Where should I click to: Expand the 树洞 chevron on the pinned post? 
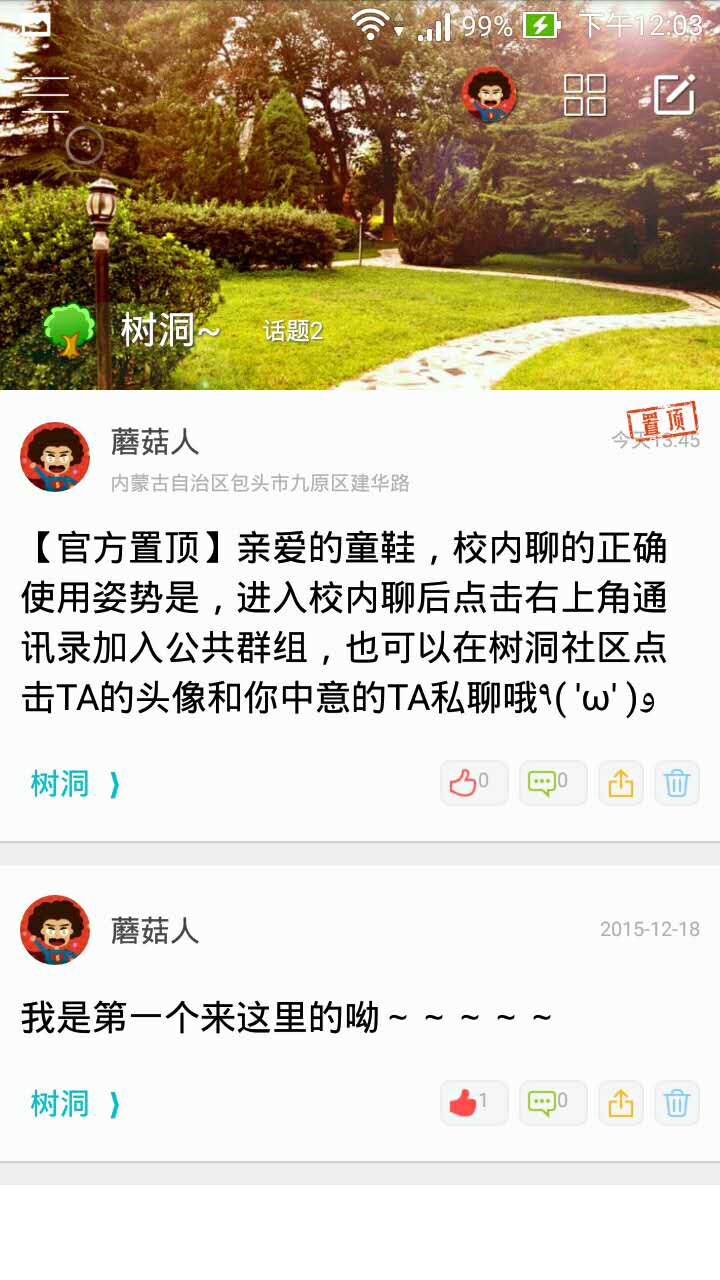click(70, 783)
